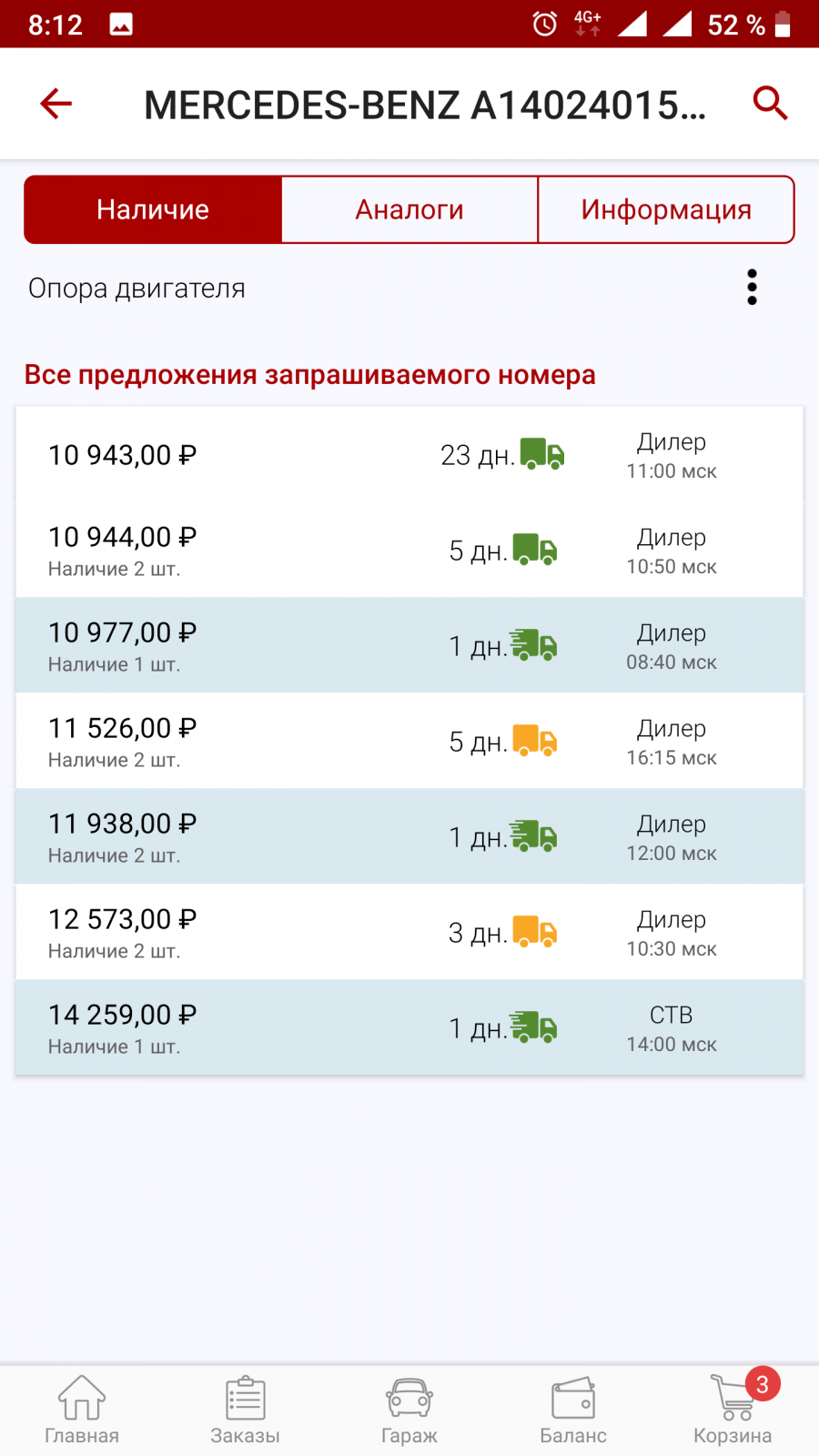Go back using the red arrow
This screenshot has width=819, height=1456.
56,104
